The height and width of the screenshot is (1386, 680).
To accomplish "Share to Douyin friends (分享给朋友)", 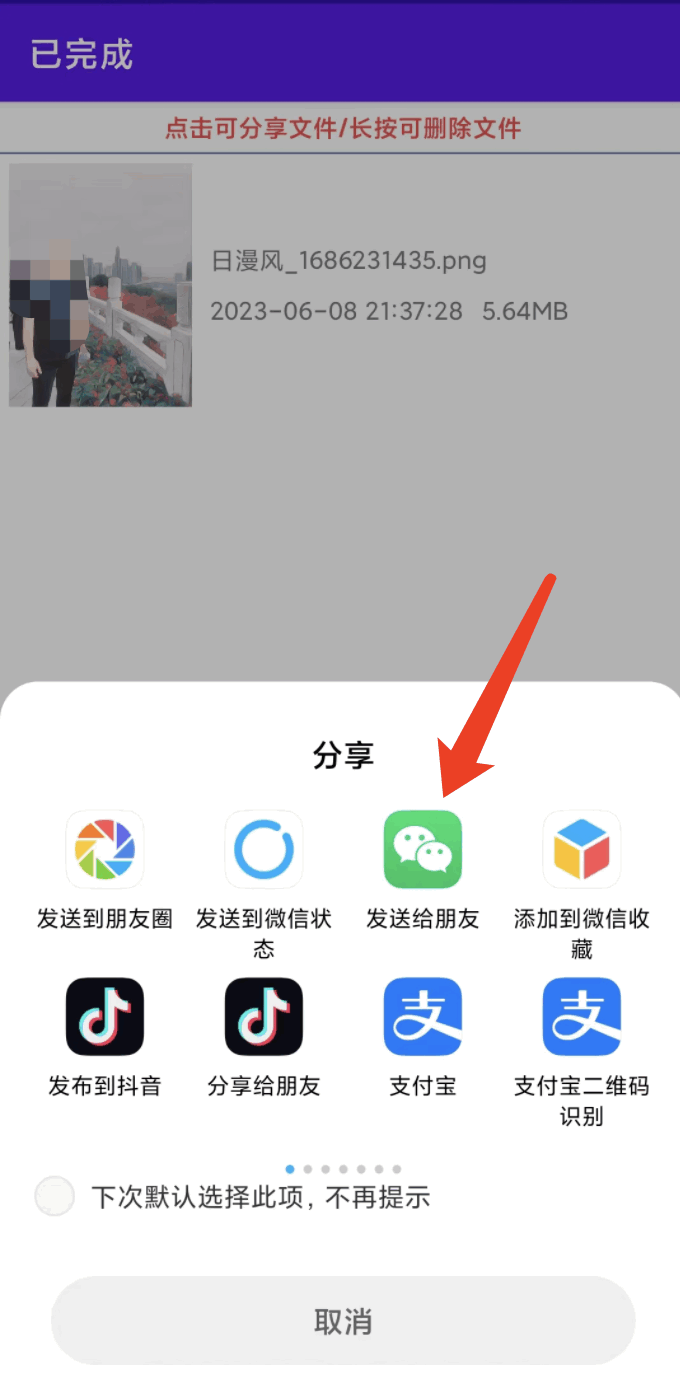I will pos(264,1017).
